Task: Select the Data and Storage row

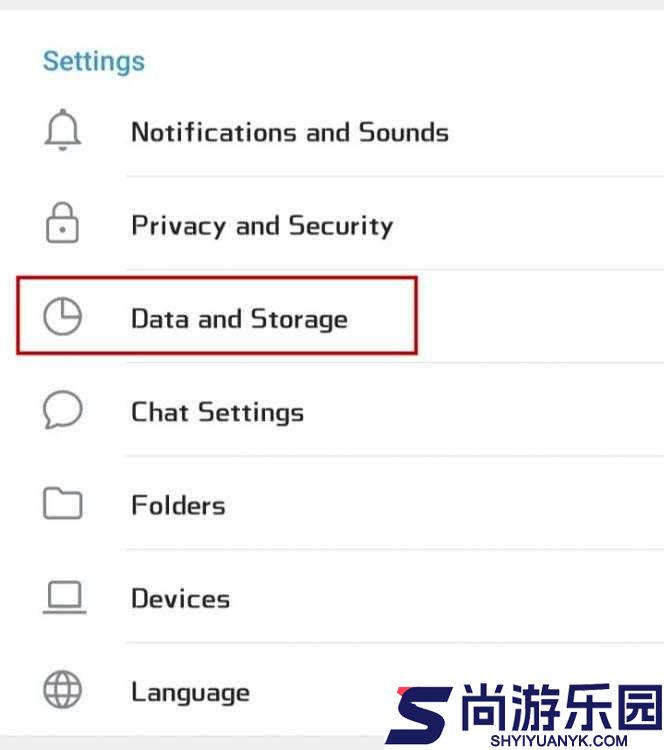Action: 239,319
